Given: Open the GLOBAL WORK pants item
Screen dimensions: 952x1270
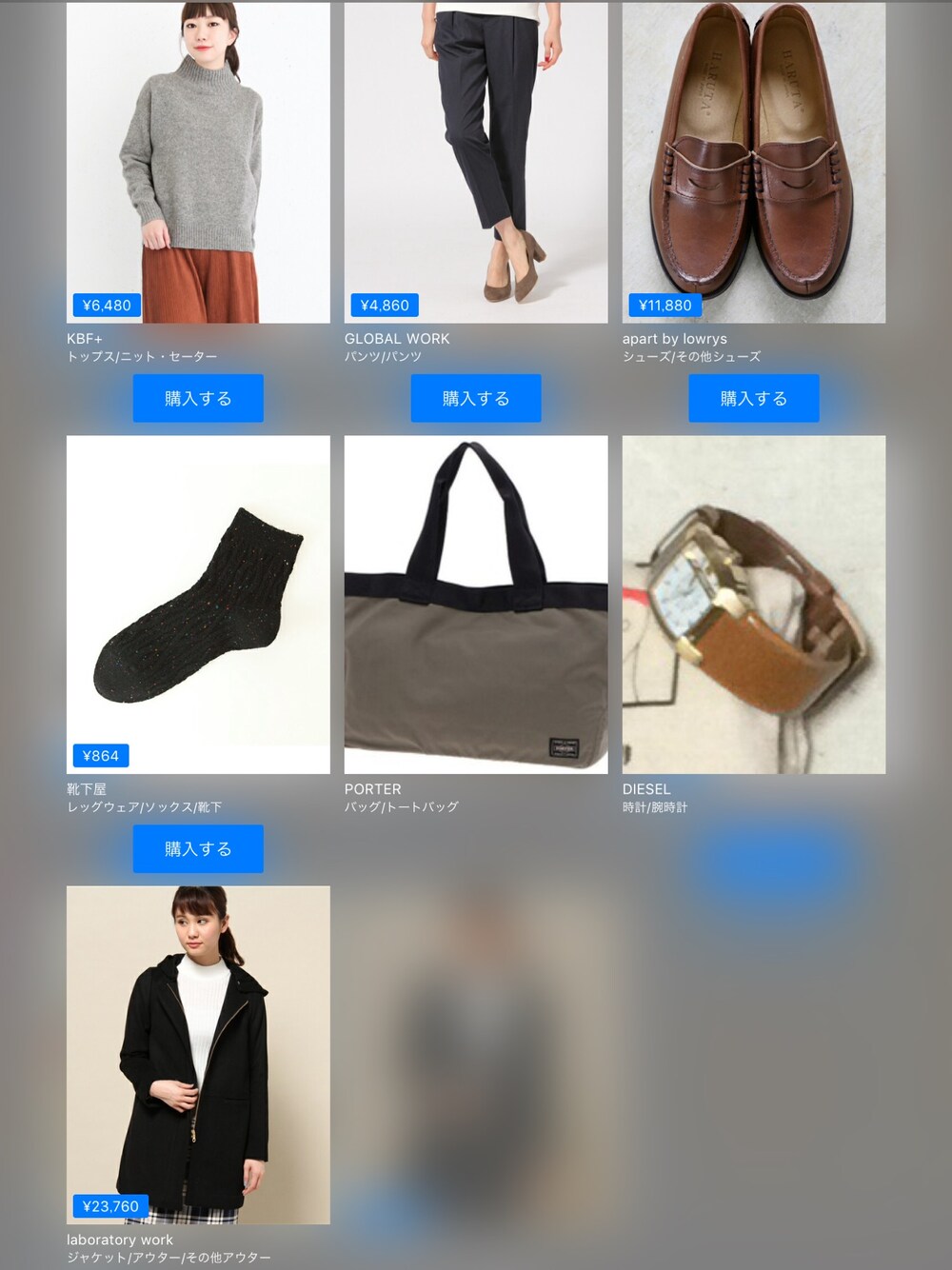Looking at the screenshot, I should [x=476, y=163].
